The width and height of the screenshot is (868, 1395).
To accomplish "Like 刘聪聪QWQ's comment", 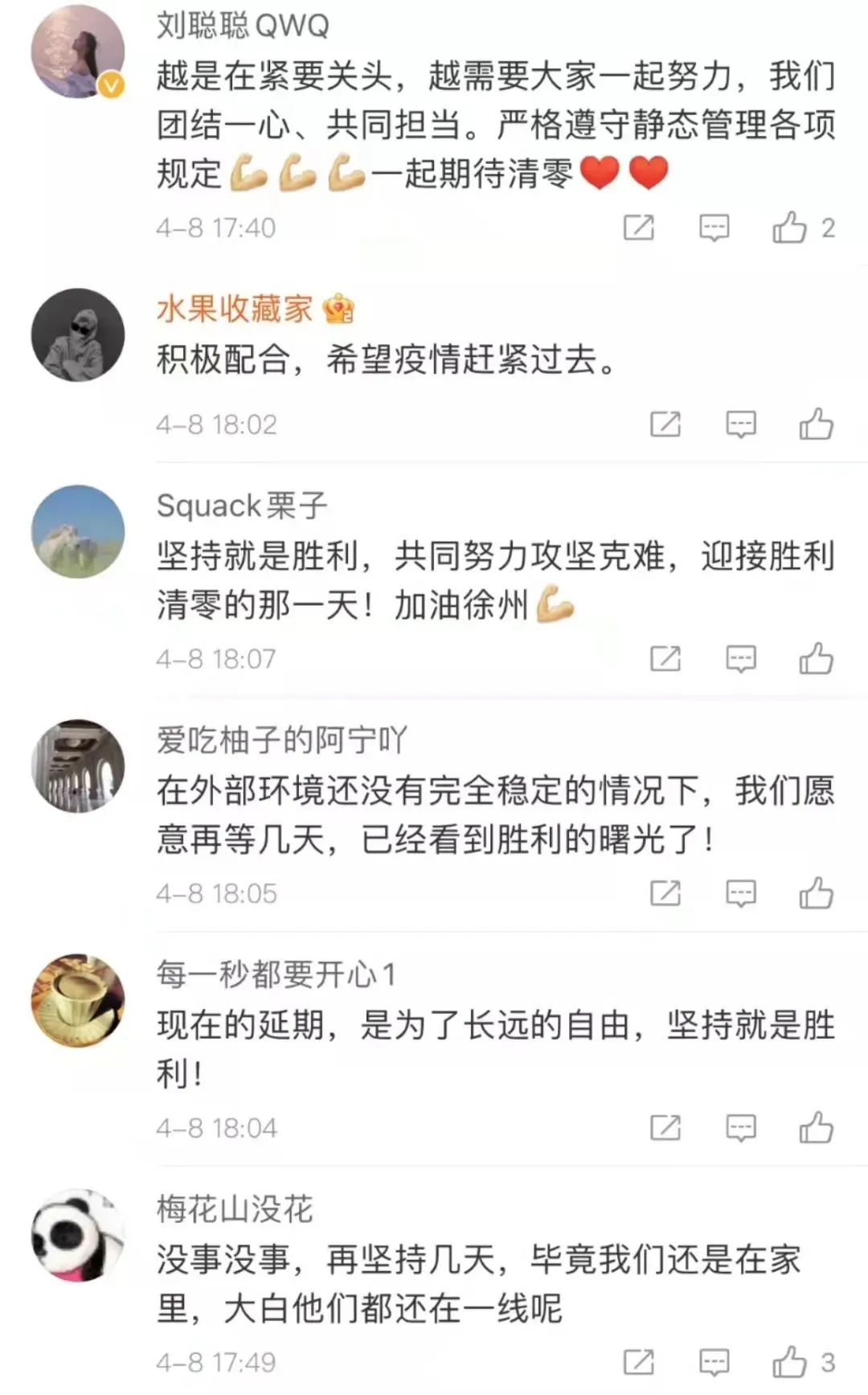I will [789, 228].
